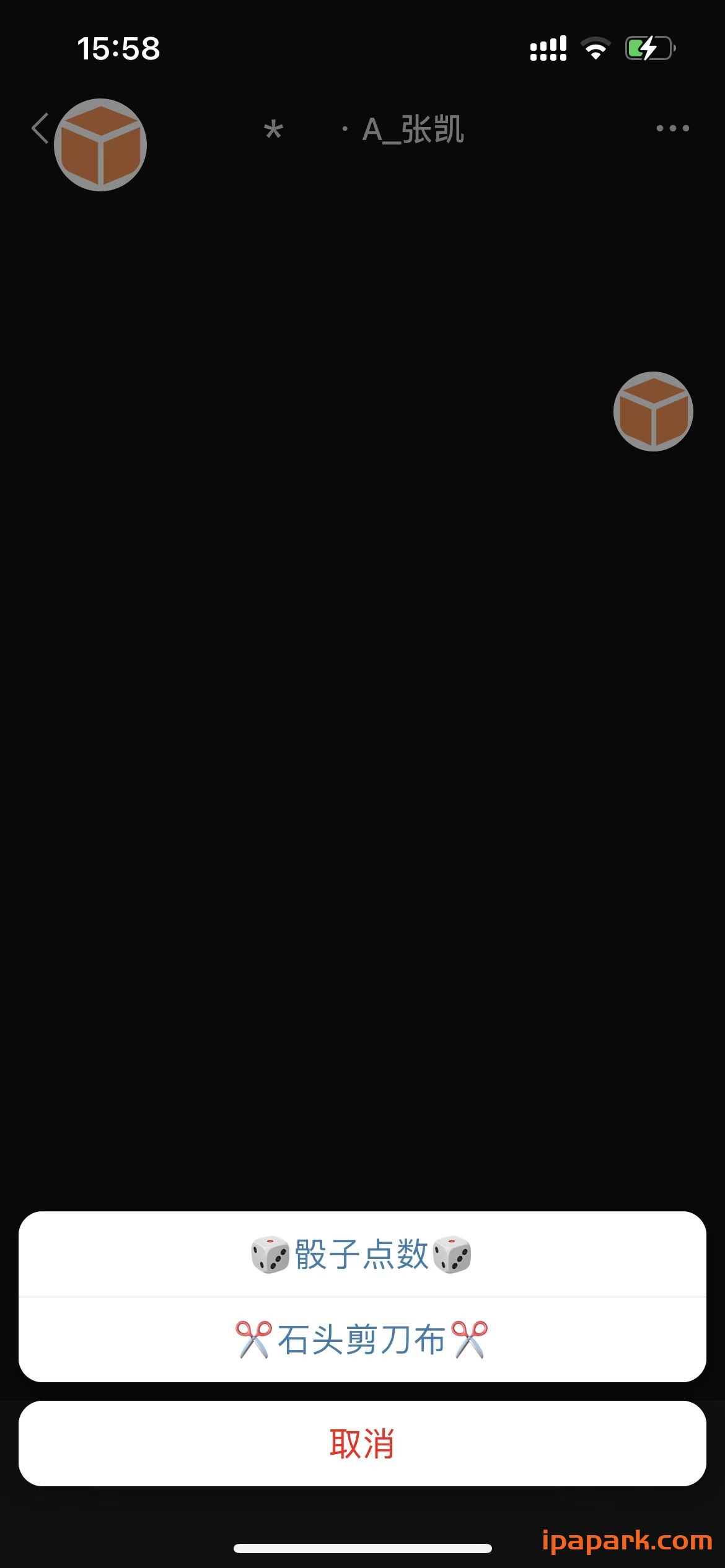725x1568 pixels.
Task: Go back using the top-left arrow
Action: click(40, 129)
